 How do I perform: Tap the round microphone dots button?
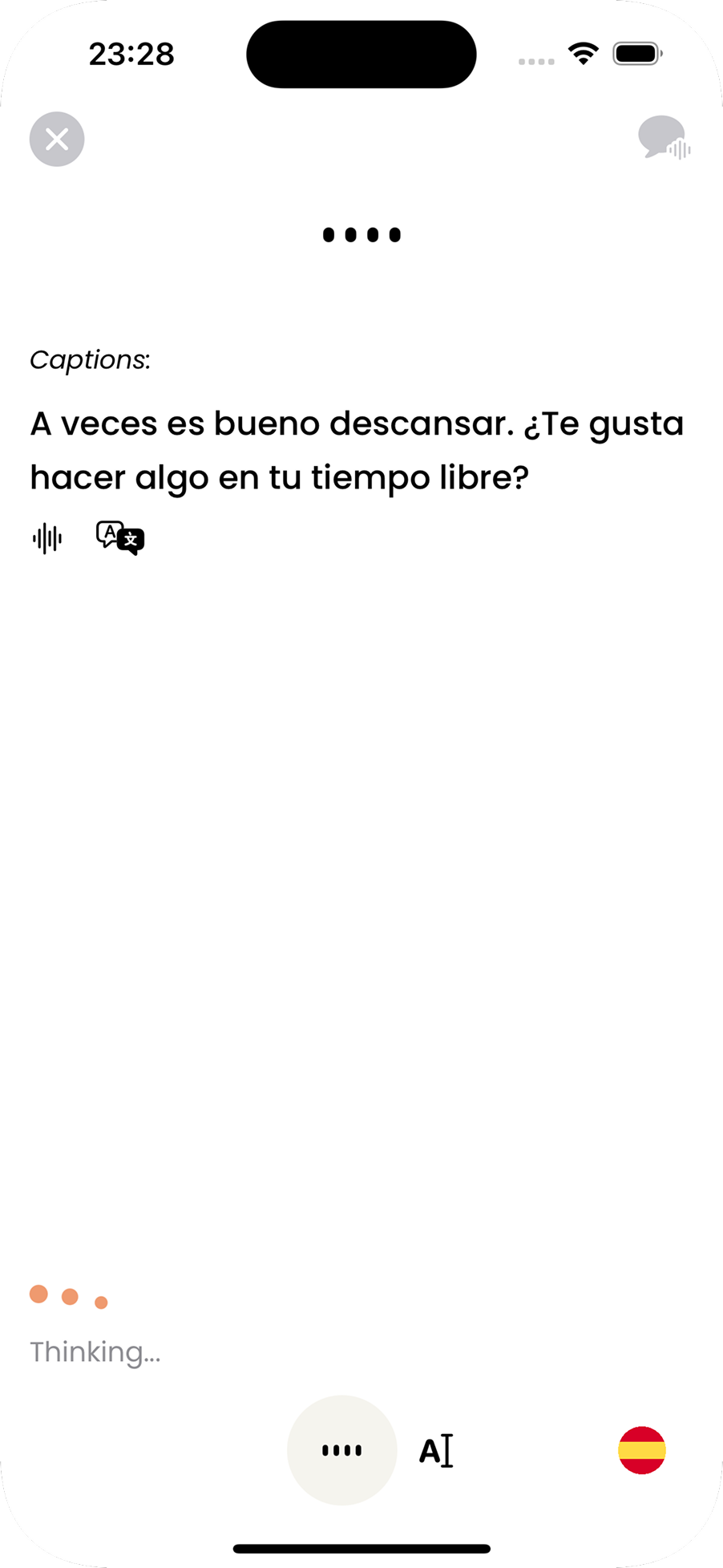tap(342, 1450)
